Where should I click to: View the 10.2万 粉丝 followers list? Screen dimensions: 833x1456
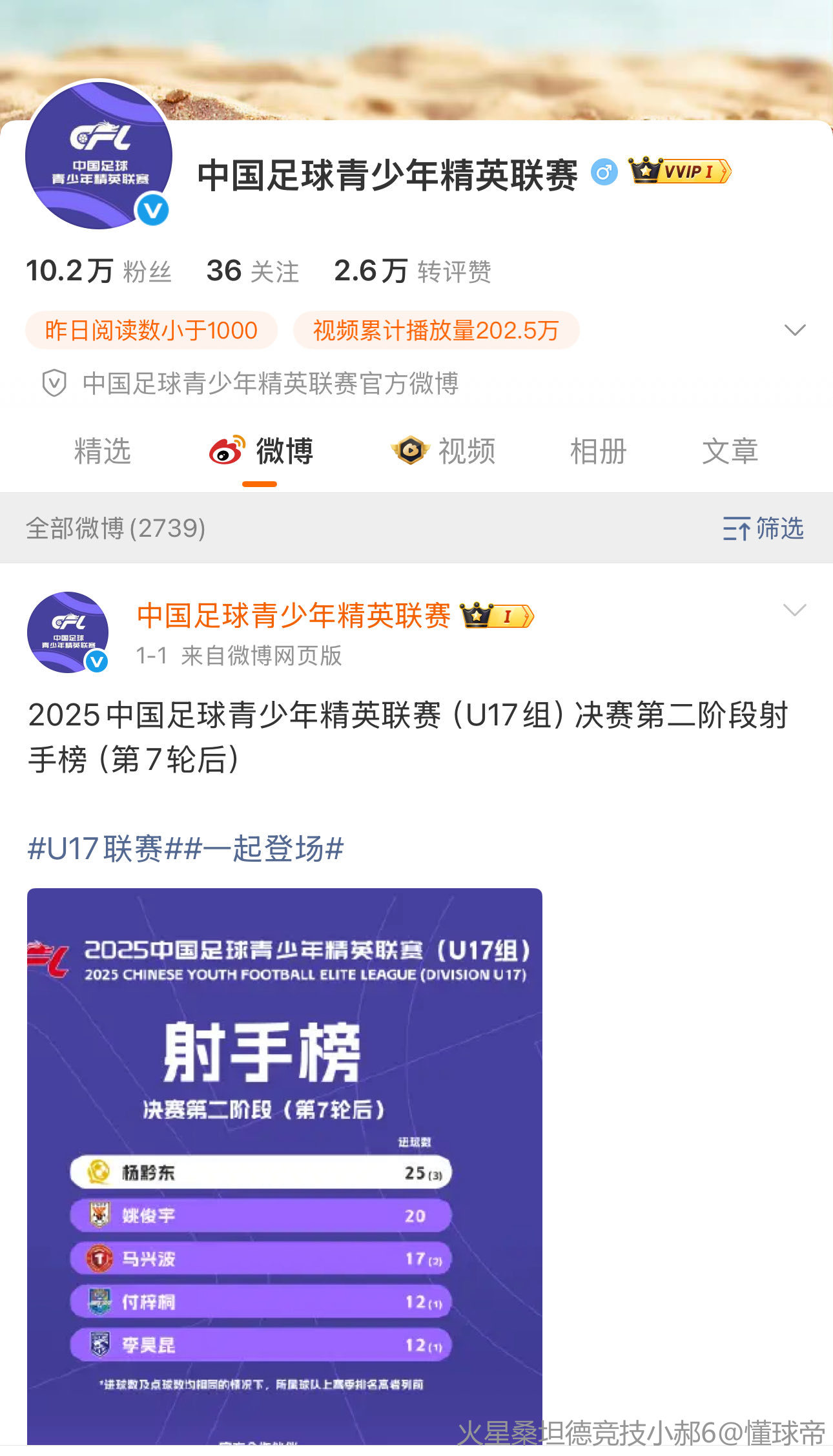tap(98, 271)
